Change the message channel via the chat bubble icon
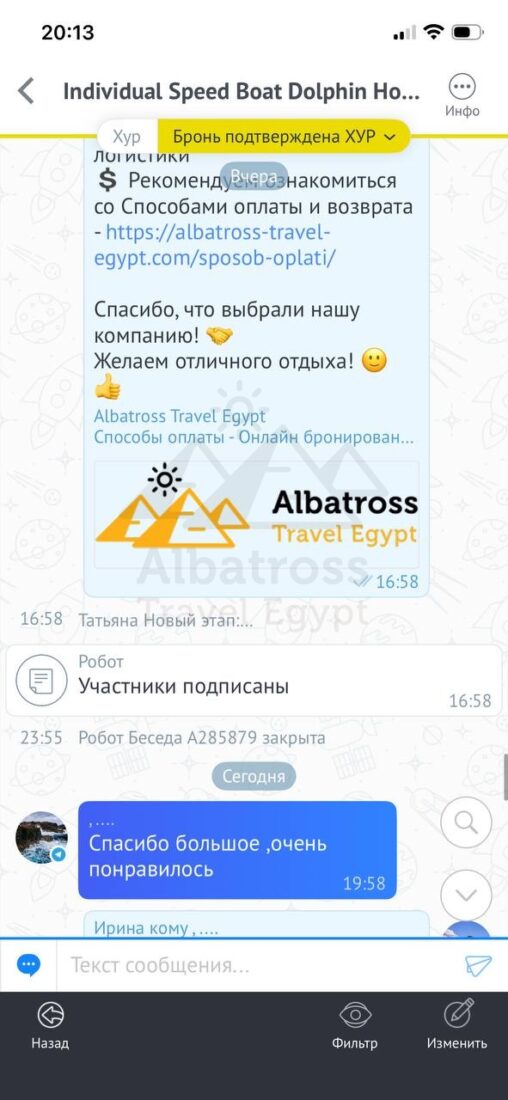 [29, 965]
